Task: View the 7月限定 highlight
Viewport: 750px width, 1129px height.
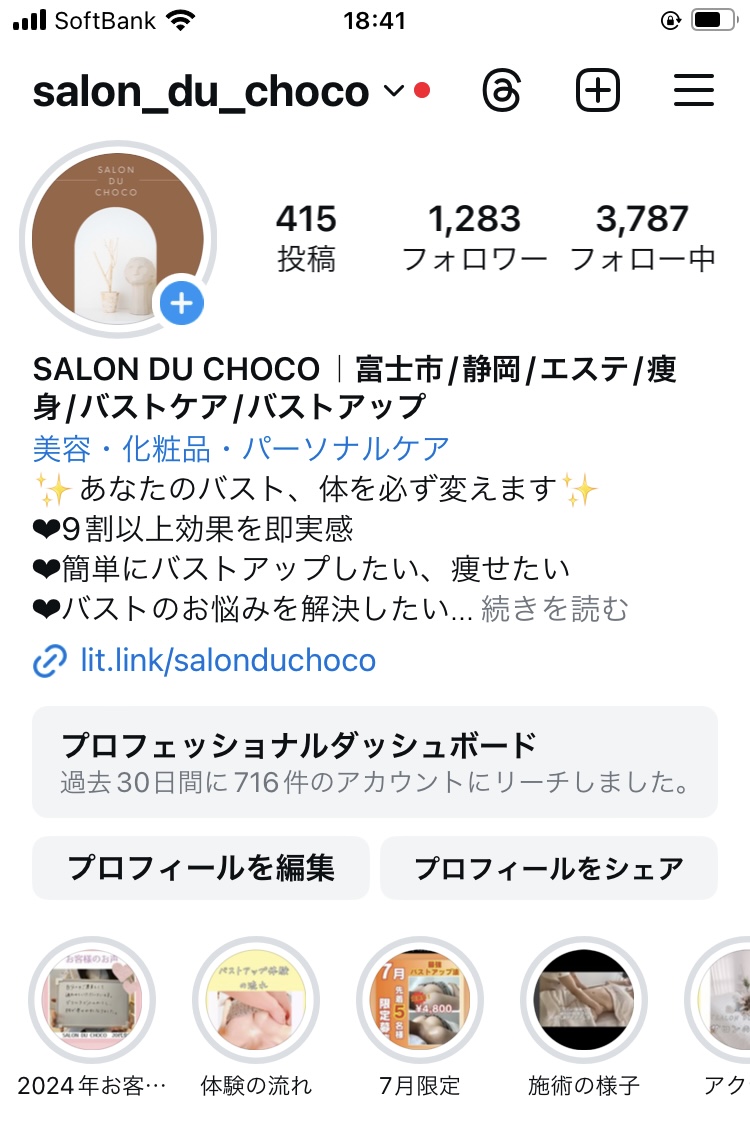Action: [420, 1000]
